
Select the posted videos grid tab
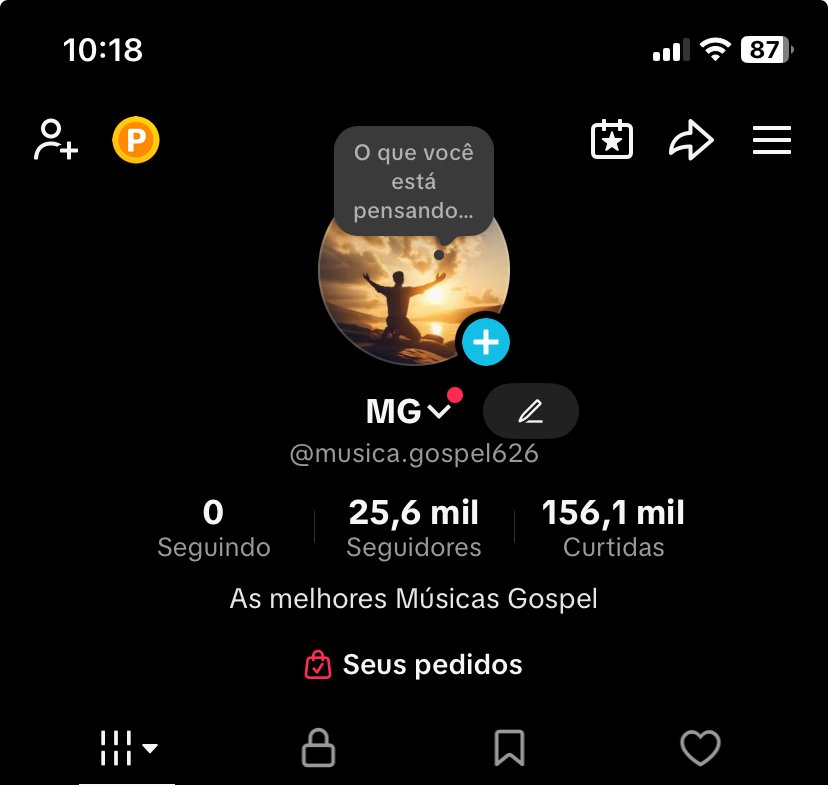point(127,747)
